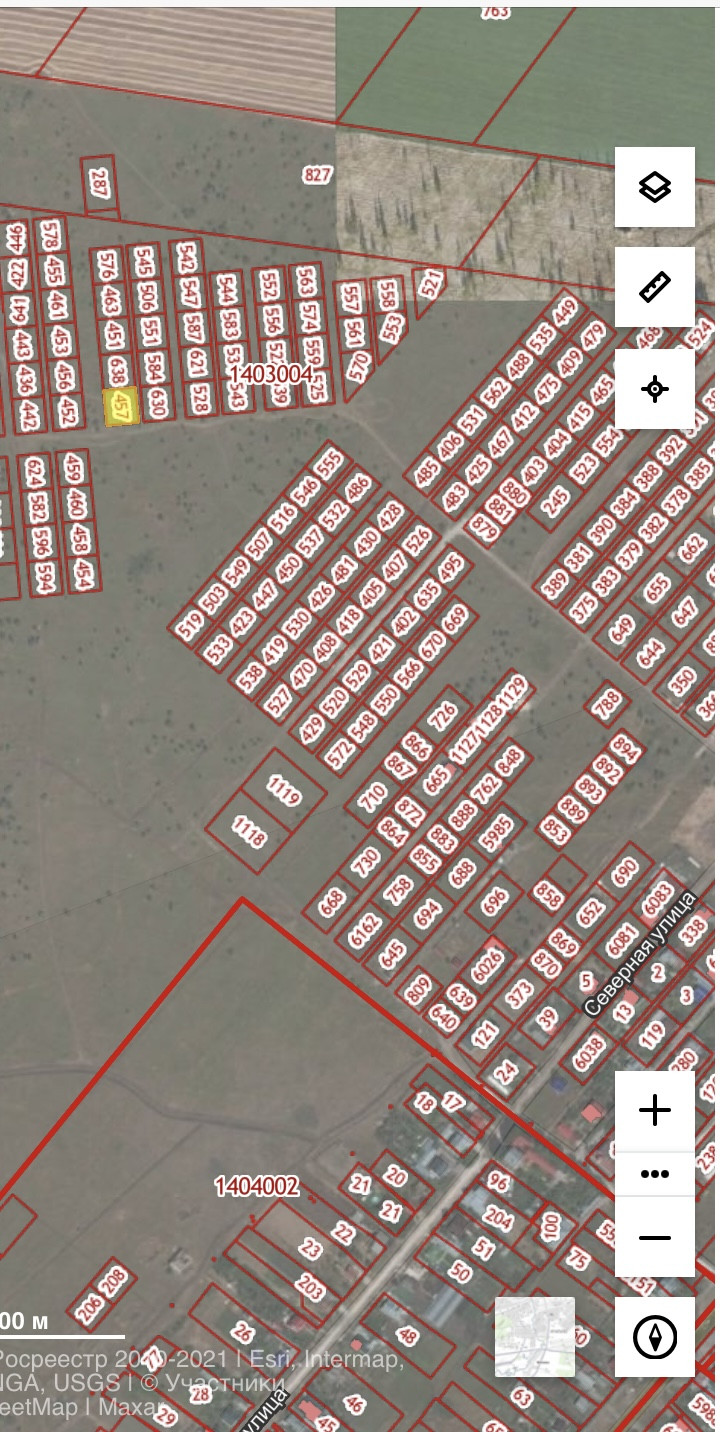The width and height of the screenshot is (720, 1432).
Task: Open the map layers selector
Action: (655, 187)
